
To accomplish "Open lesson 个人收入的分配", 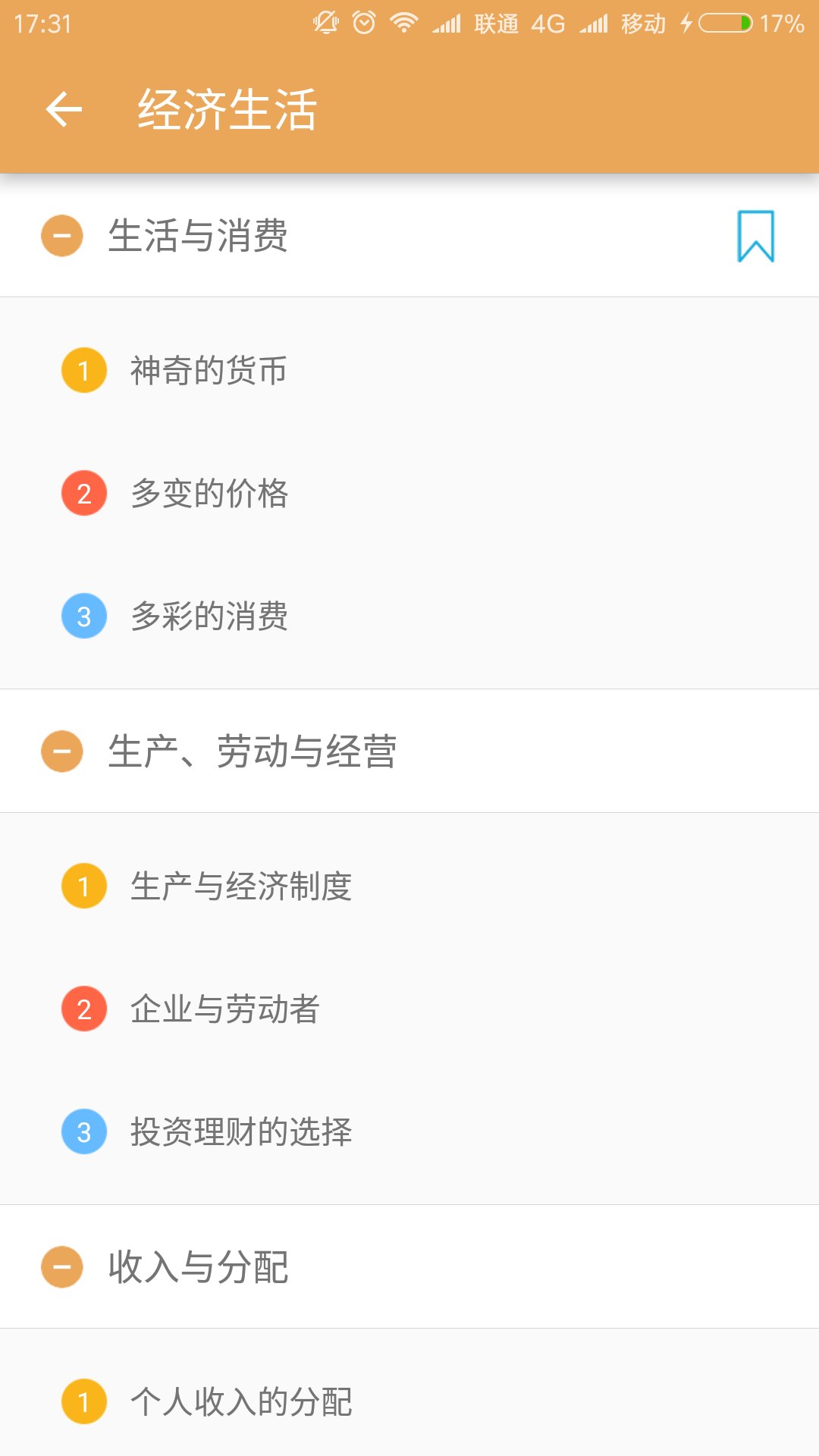I will [240, 1402].
